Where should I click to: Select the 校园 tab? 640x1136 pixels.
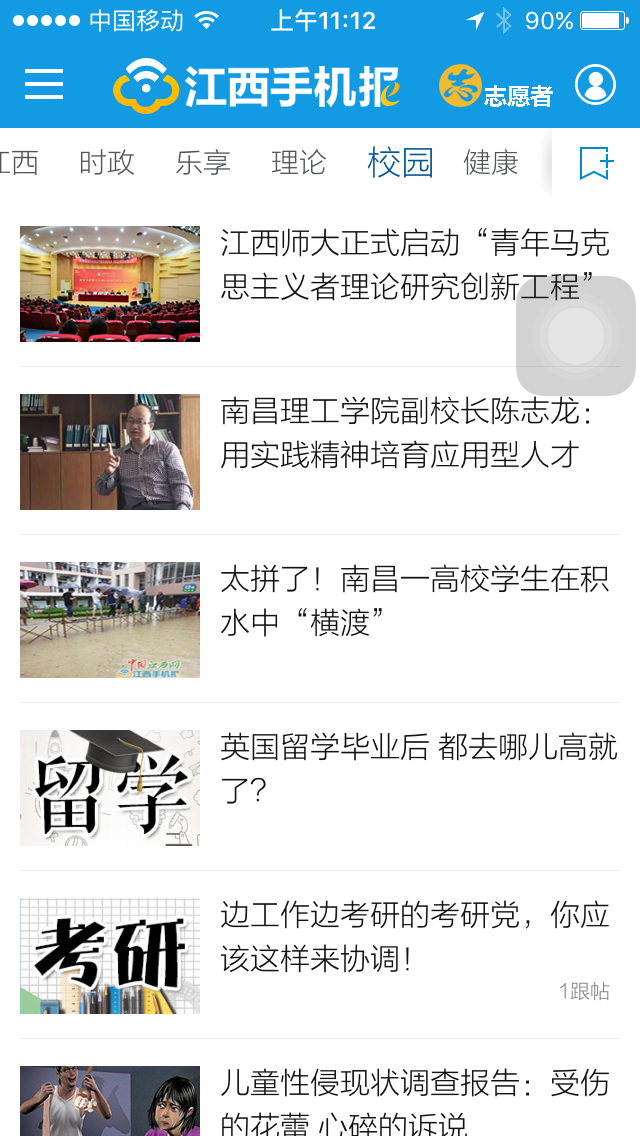400,162
